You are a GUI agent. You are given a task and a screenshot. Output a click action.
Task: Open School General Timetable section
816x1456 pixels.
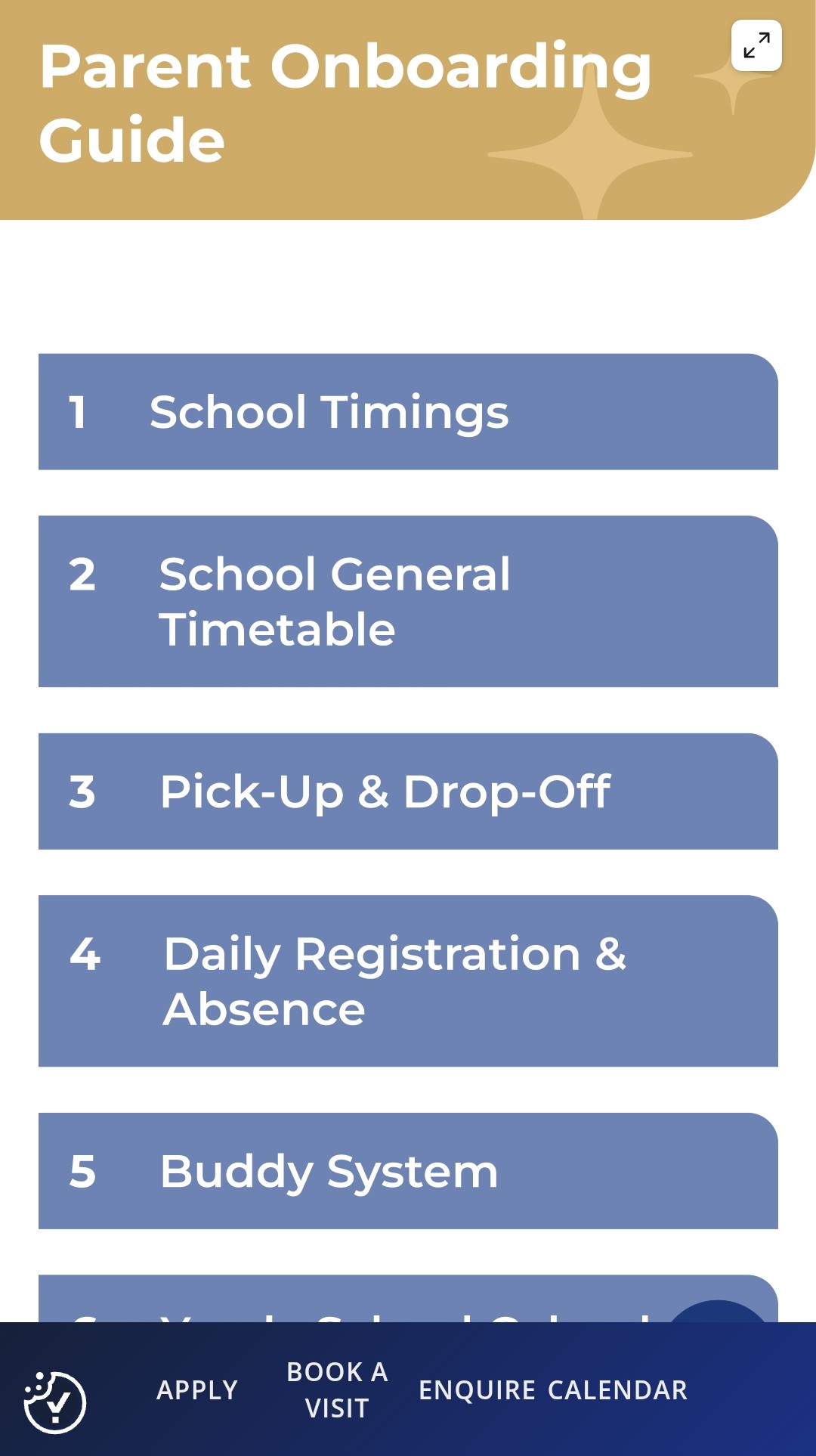[408, 601]
